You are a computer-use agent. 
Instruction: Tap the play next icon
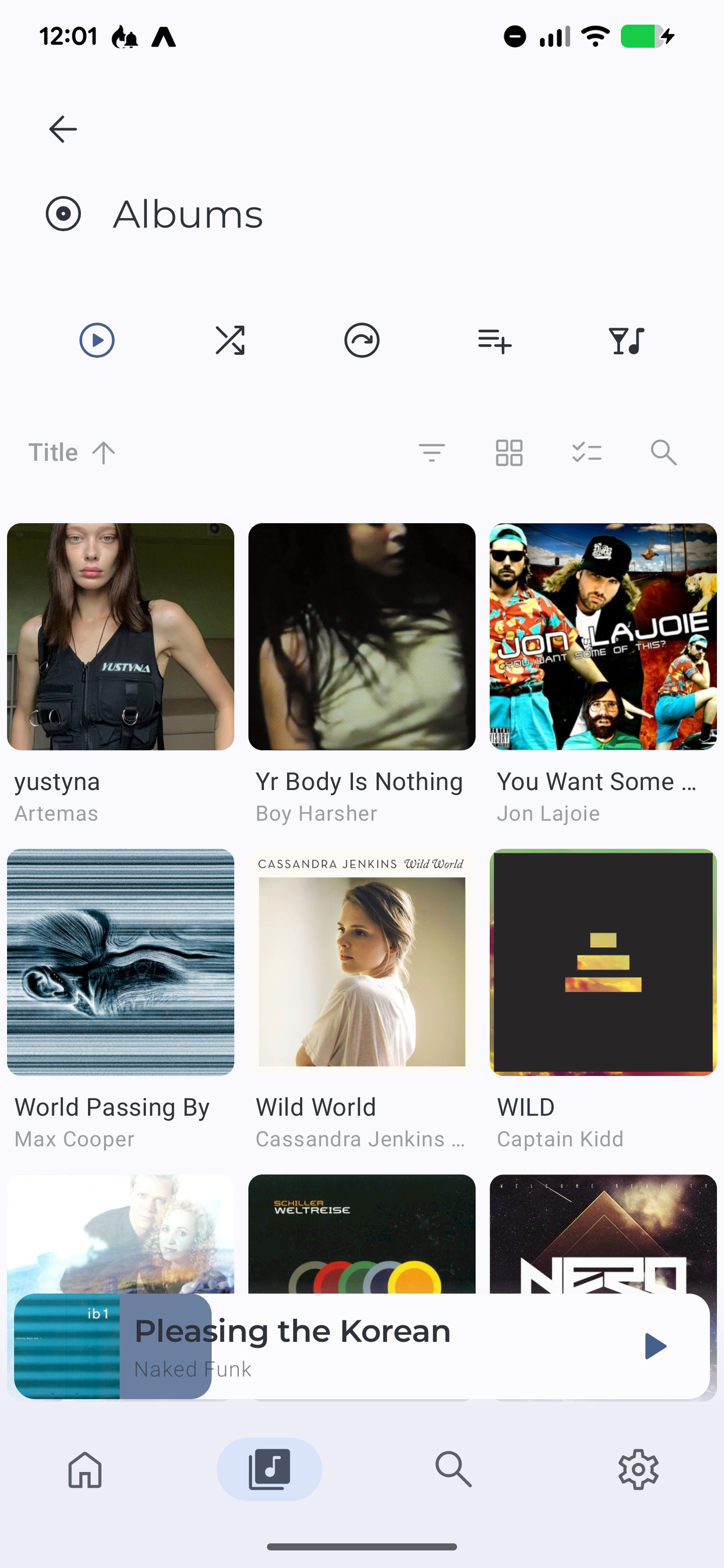click(x=361, y=340)
